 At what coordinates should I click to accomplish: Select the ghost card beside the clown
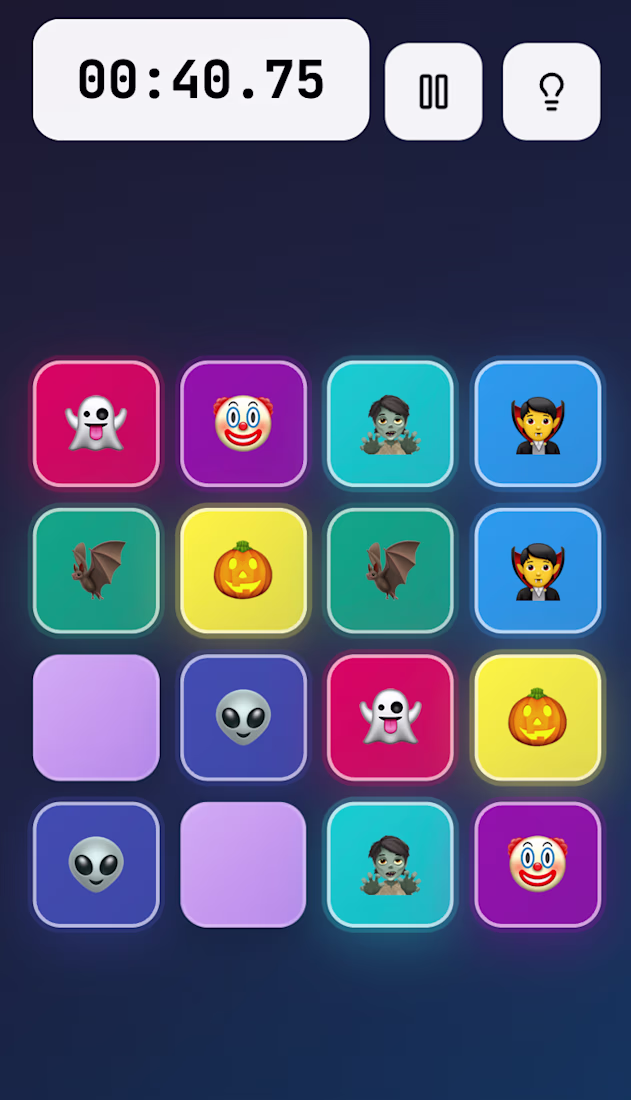pyautogui.click(x=96, y=424)
